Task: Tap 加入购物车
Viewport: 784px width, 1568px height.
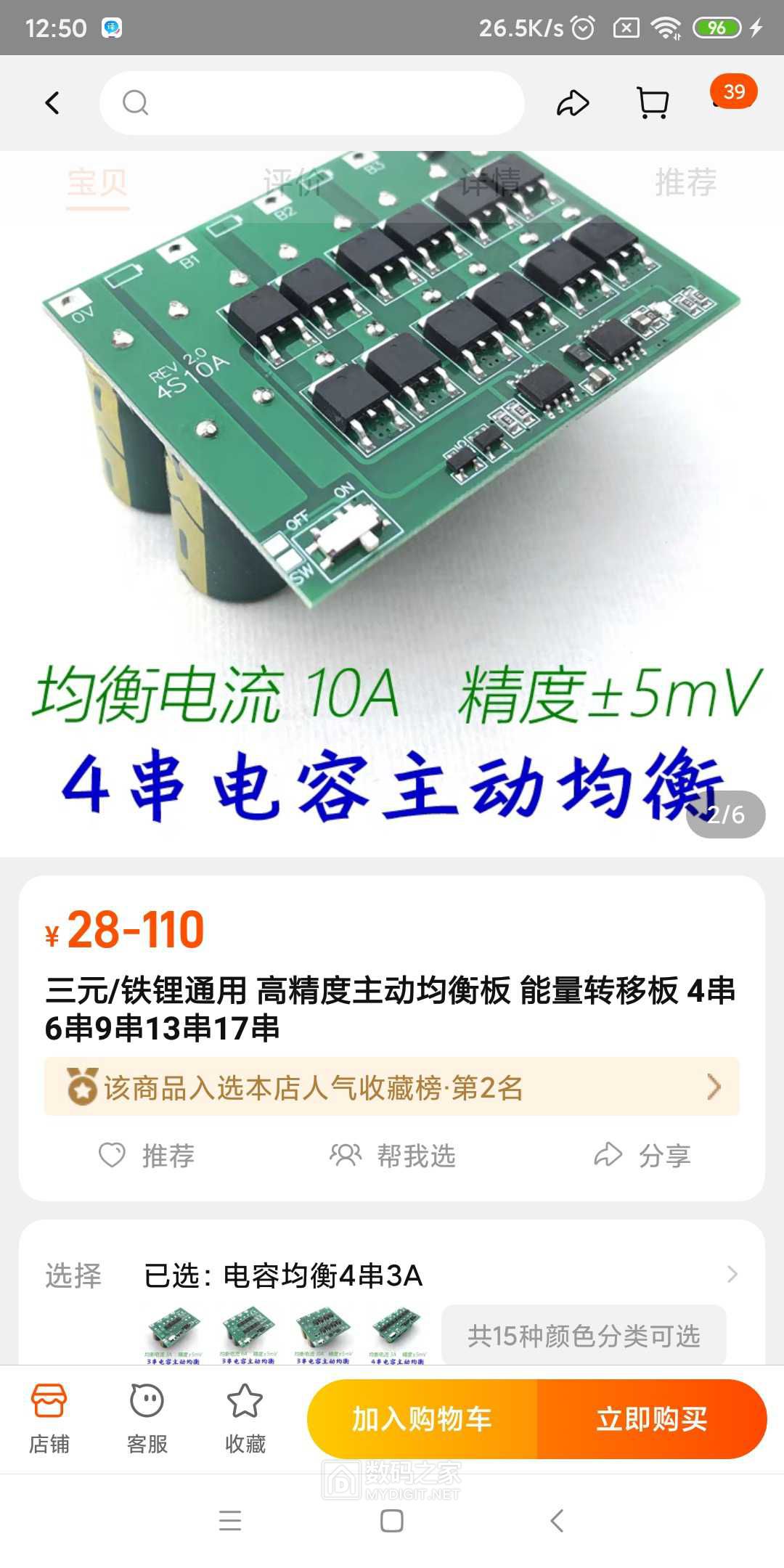Action: pyautogui.click(x=422, y=1418)
